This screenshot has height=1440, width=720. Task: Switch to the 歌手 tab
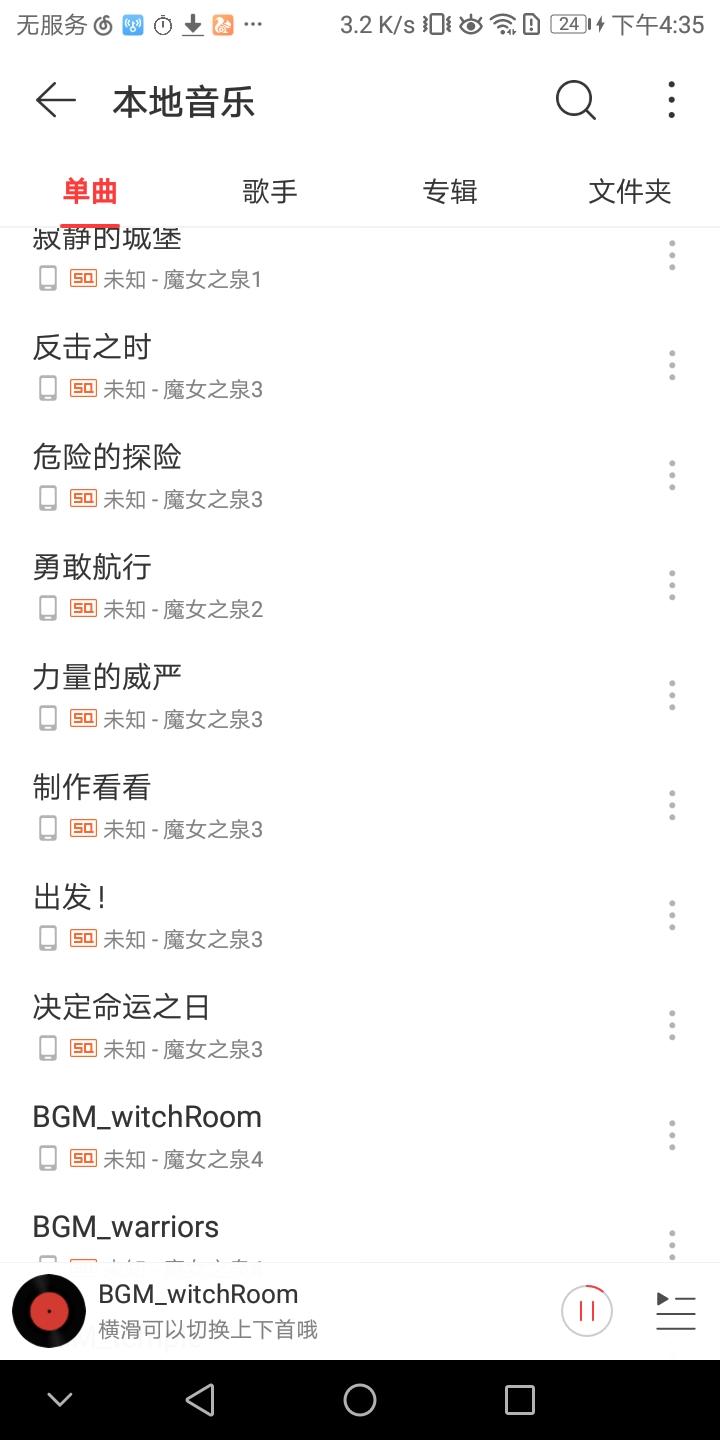click(x=270, y=191)
